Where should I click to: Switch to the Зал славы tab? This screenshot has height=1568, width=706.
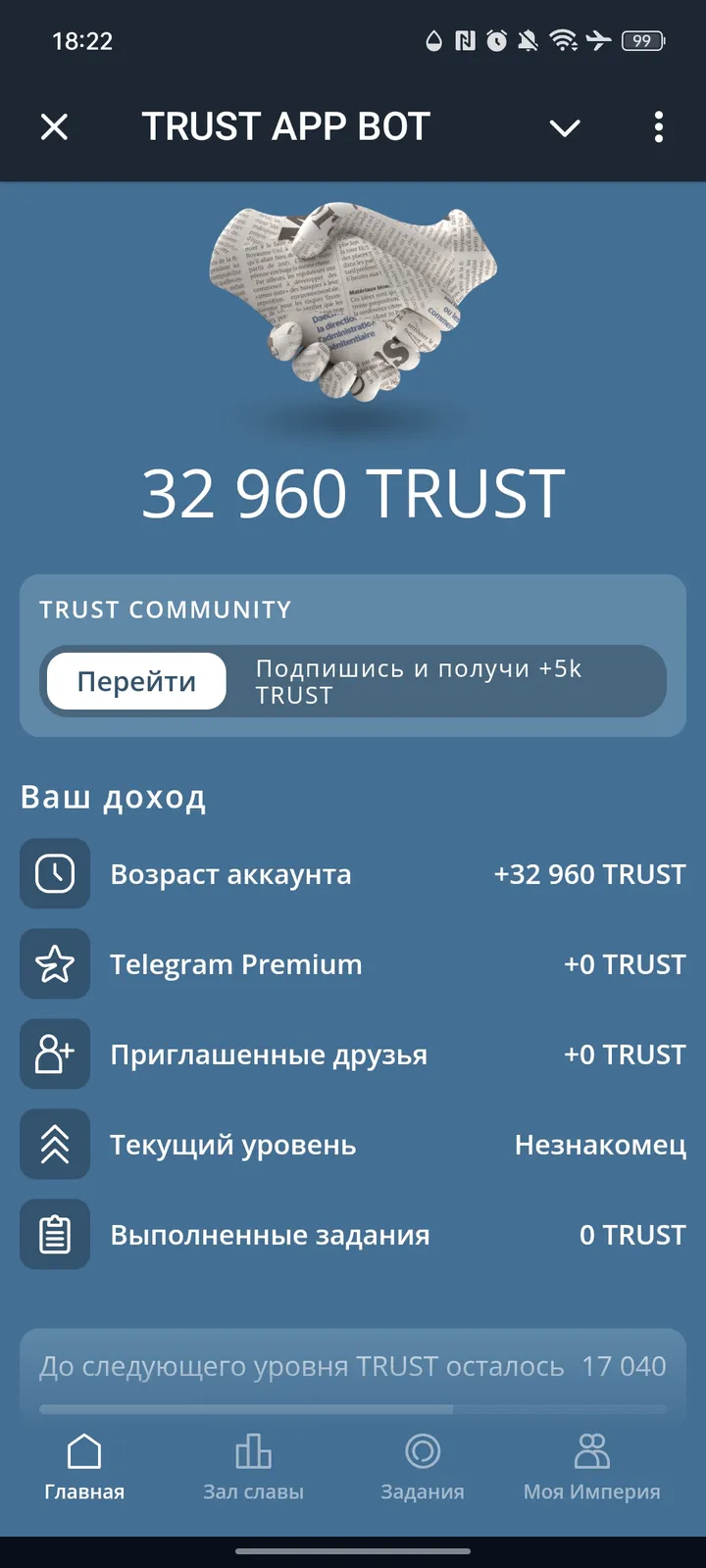[253, 1465]
